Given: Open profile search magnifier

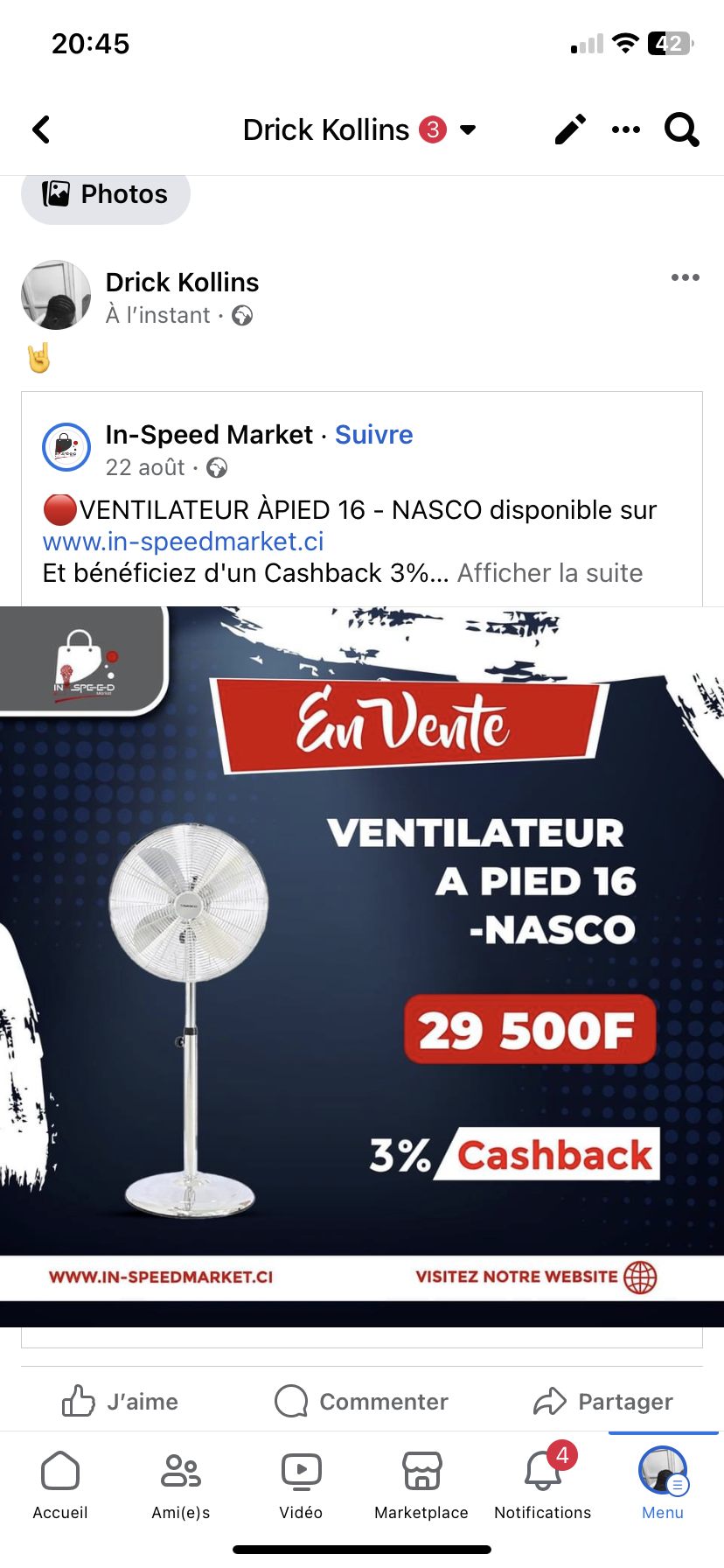Looking at the screenshot, I should [681, 129].
